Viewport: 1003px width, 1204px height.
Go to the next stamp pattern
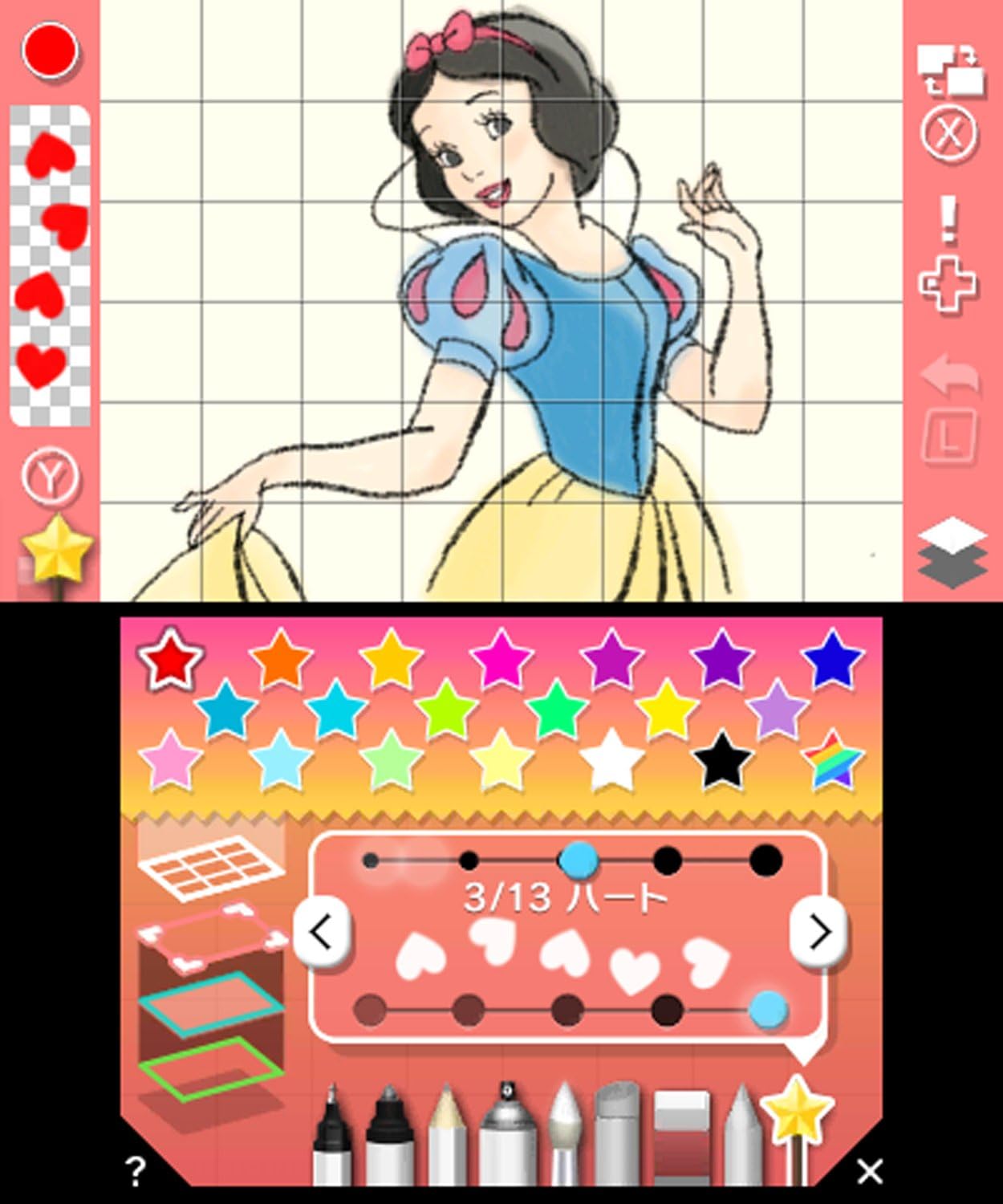pyautogui.click(x=818, y=933)
